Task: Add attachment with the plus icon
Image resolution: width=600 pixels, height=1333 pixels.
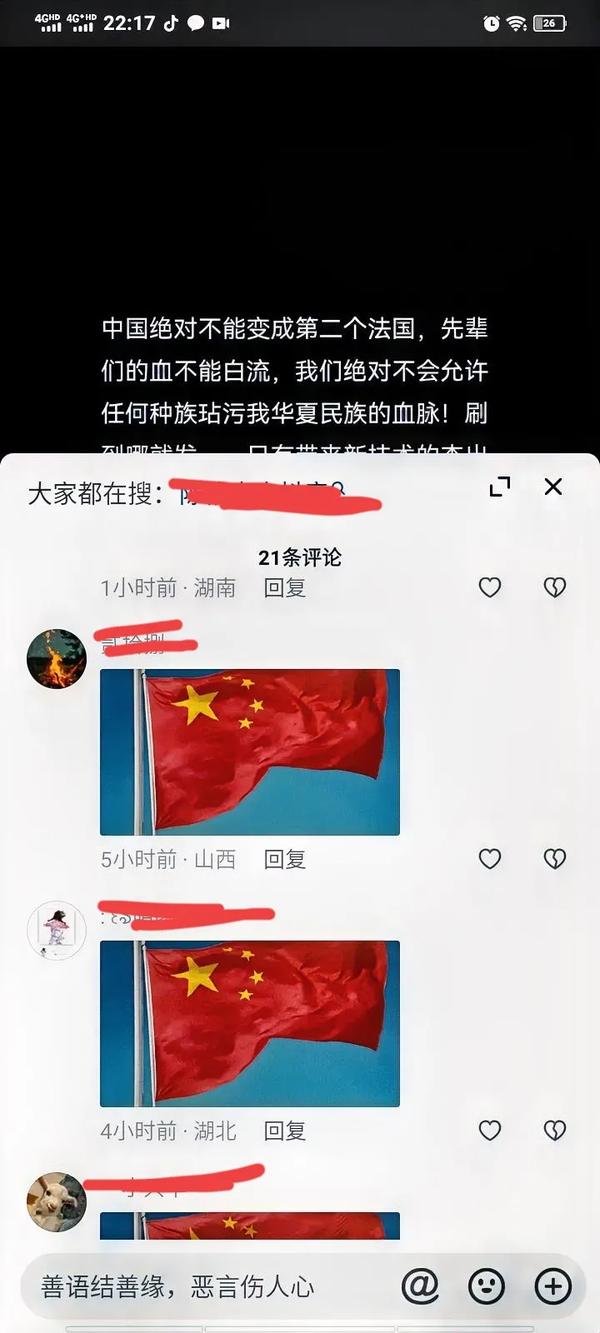Action: 552,1286
